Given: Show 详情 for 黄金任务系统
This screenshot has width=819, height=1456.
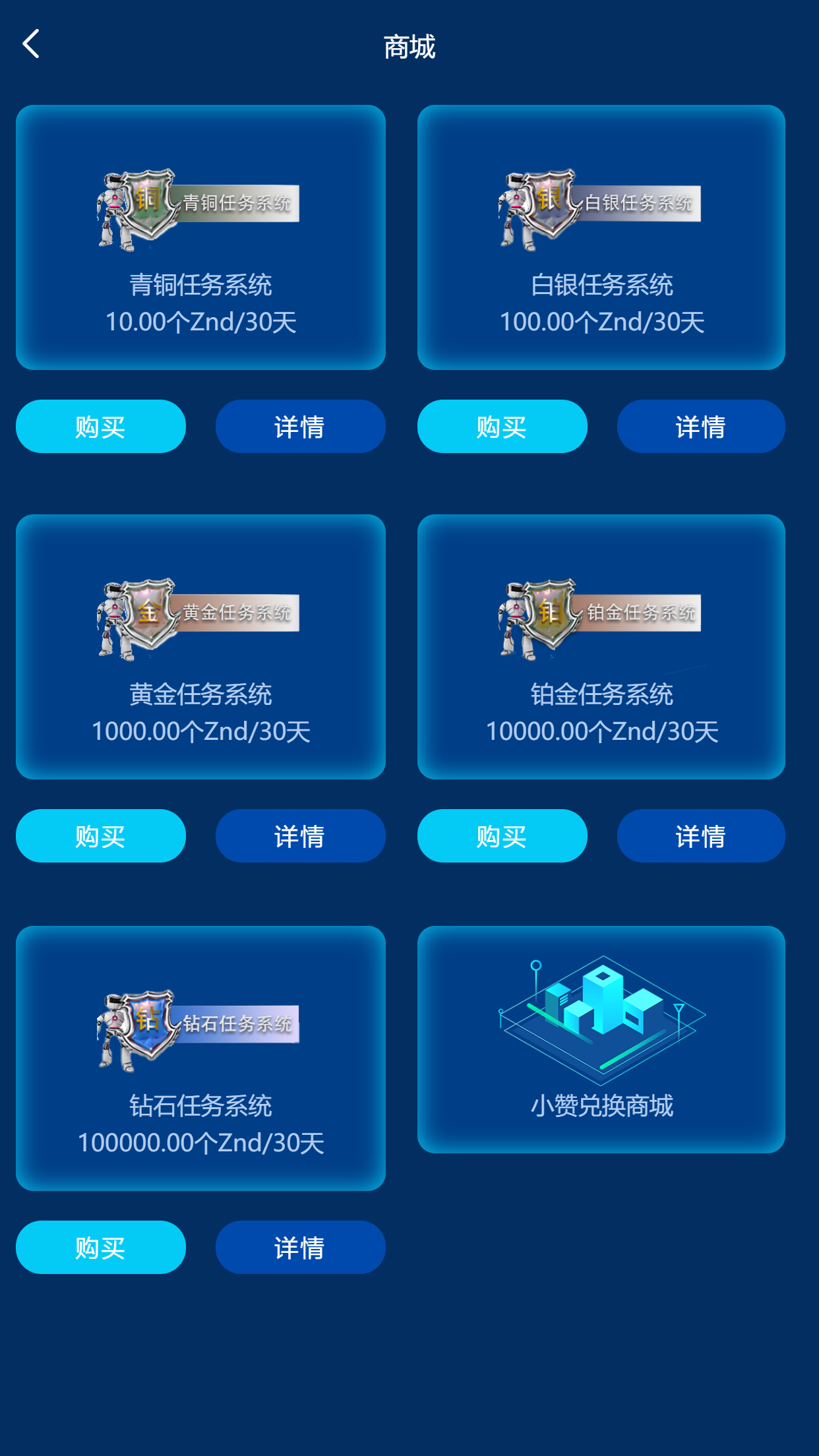Looking at the screenshot, I should point(300,835).
